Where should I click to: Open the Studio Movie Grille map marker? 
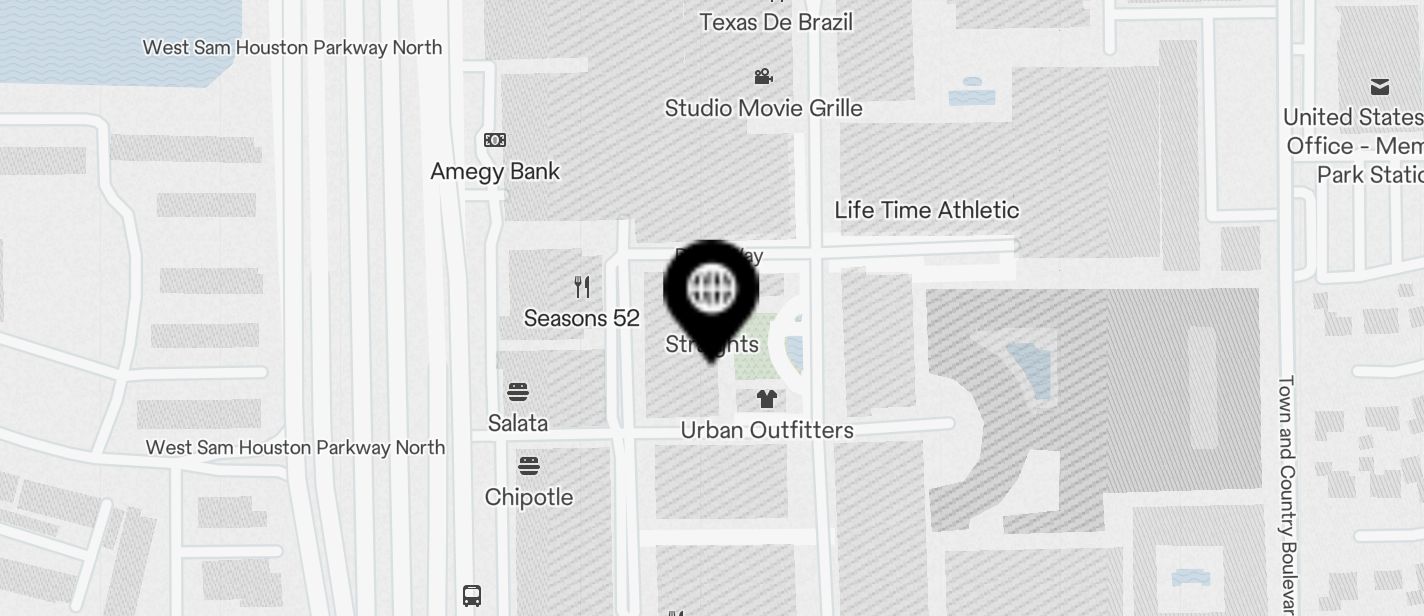pyautogui.click(x=763, y=77)
